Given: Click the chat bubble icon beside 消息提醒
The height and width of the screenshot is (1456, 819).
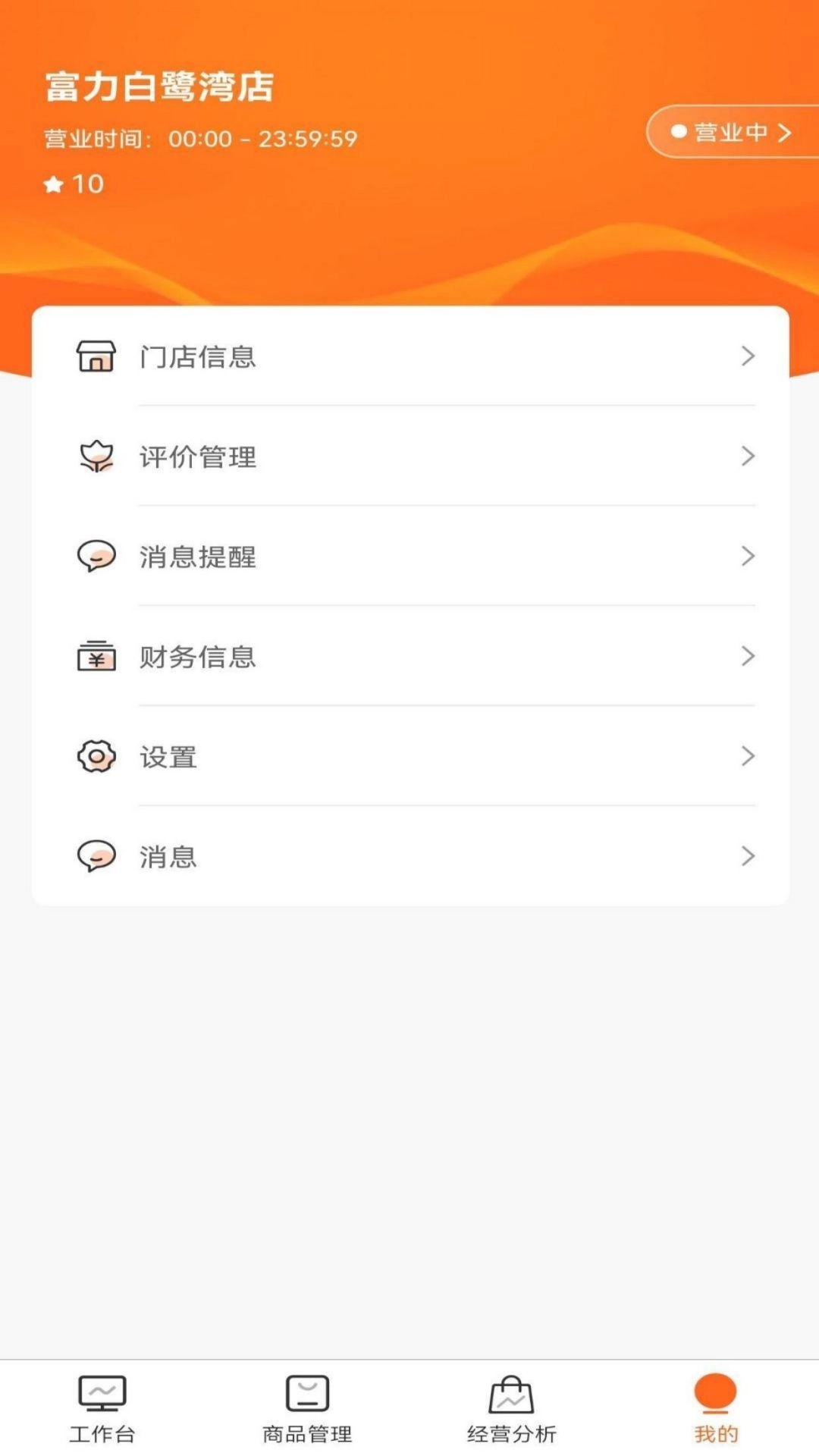Looking at the screenshot, I should pyautogui.click(x=96, y=556).
